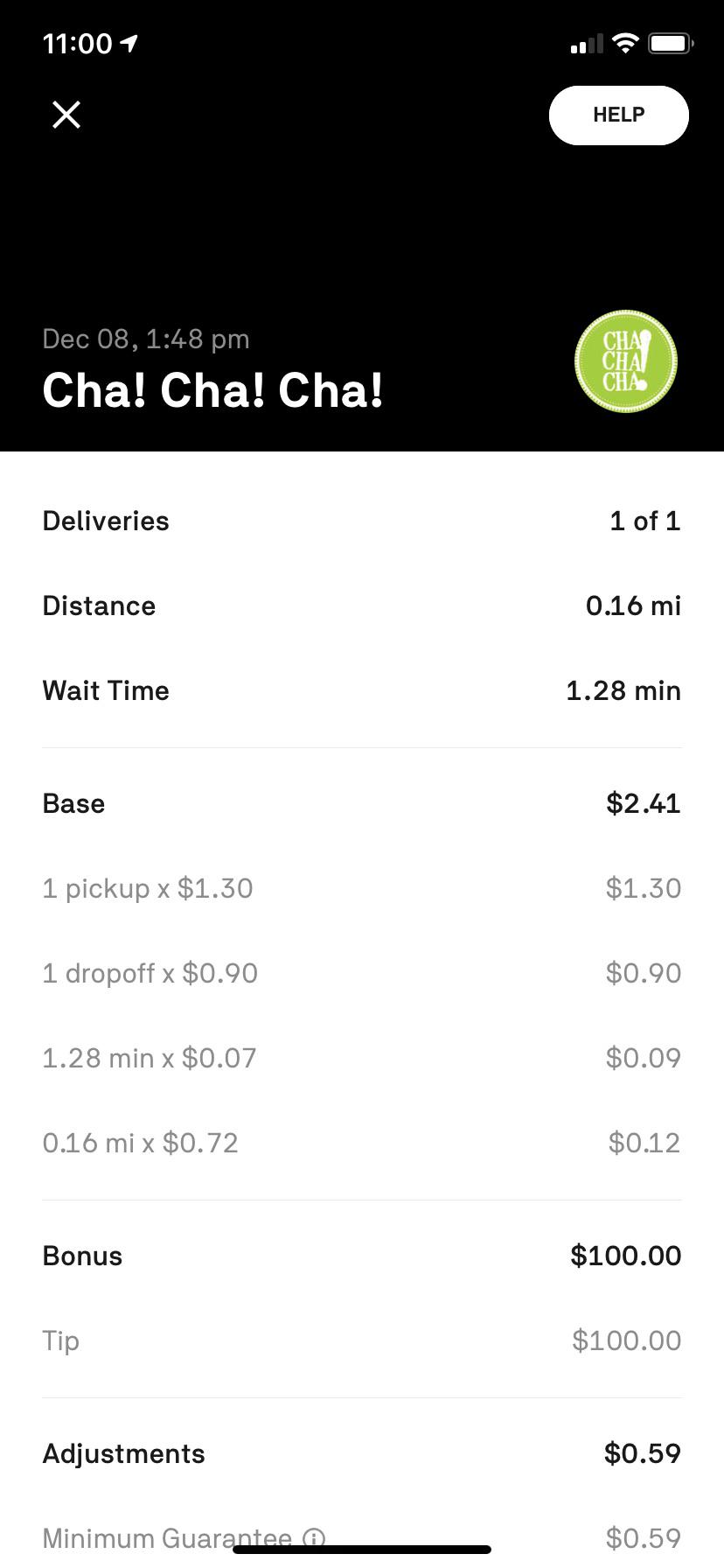The width and height of the screenshot is (724, 1568).
Task: Collapse the Base fee breakdown
Action: [362, 802]
